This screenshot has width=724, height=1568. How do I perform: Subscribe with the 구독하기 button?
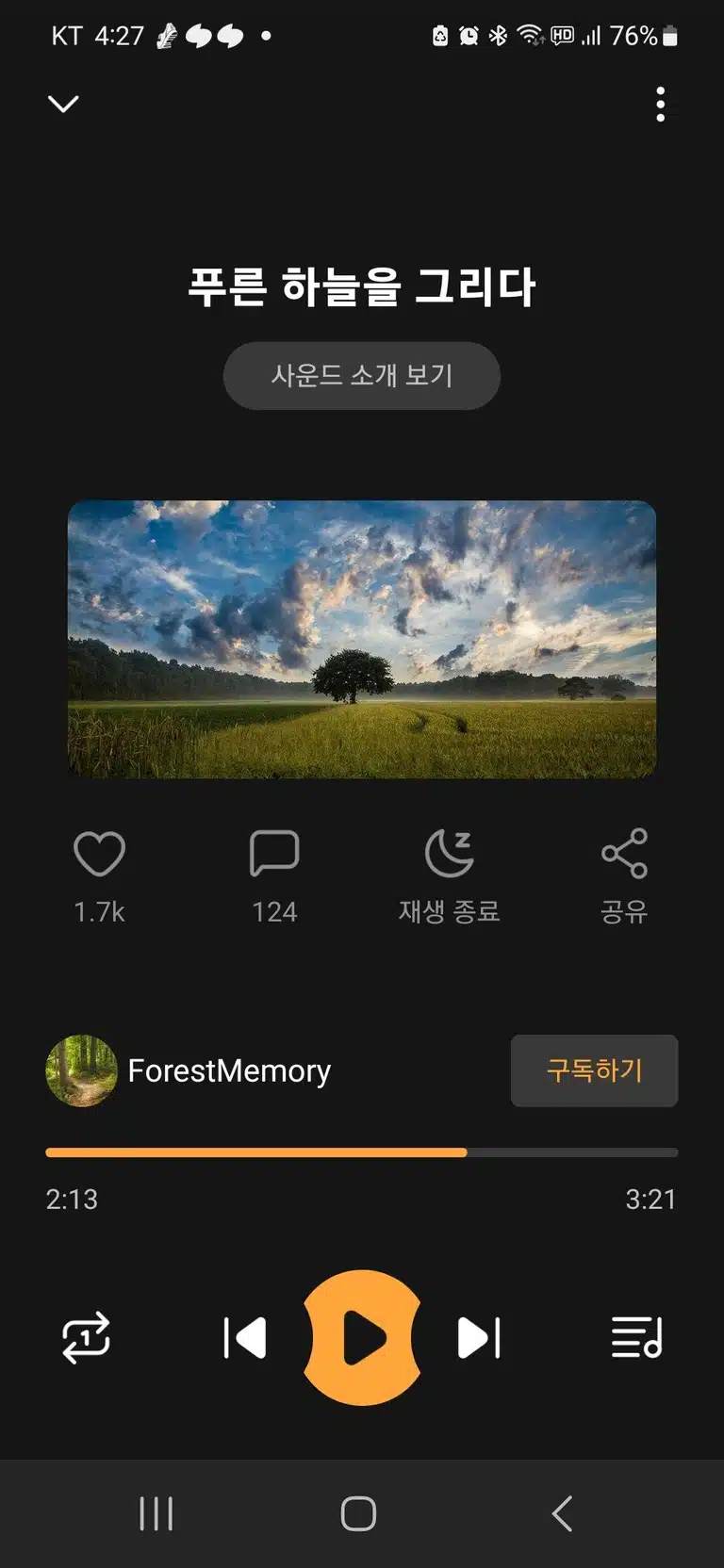click(594, 1070)
